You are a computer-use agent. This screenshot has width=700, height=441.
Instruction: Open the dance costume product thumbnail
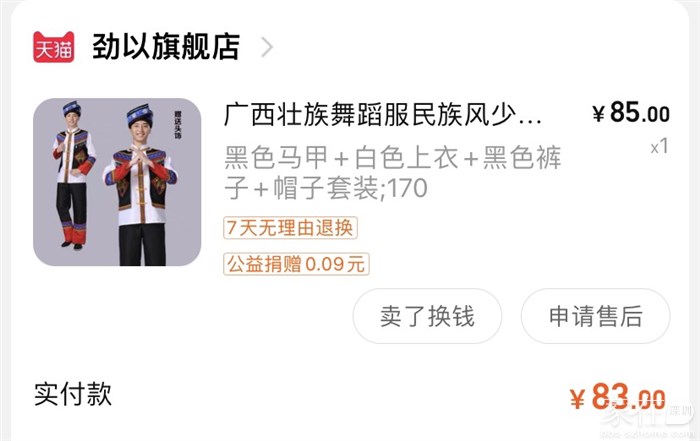pyautogui.click(x=117, y=182)
